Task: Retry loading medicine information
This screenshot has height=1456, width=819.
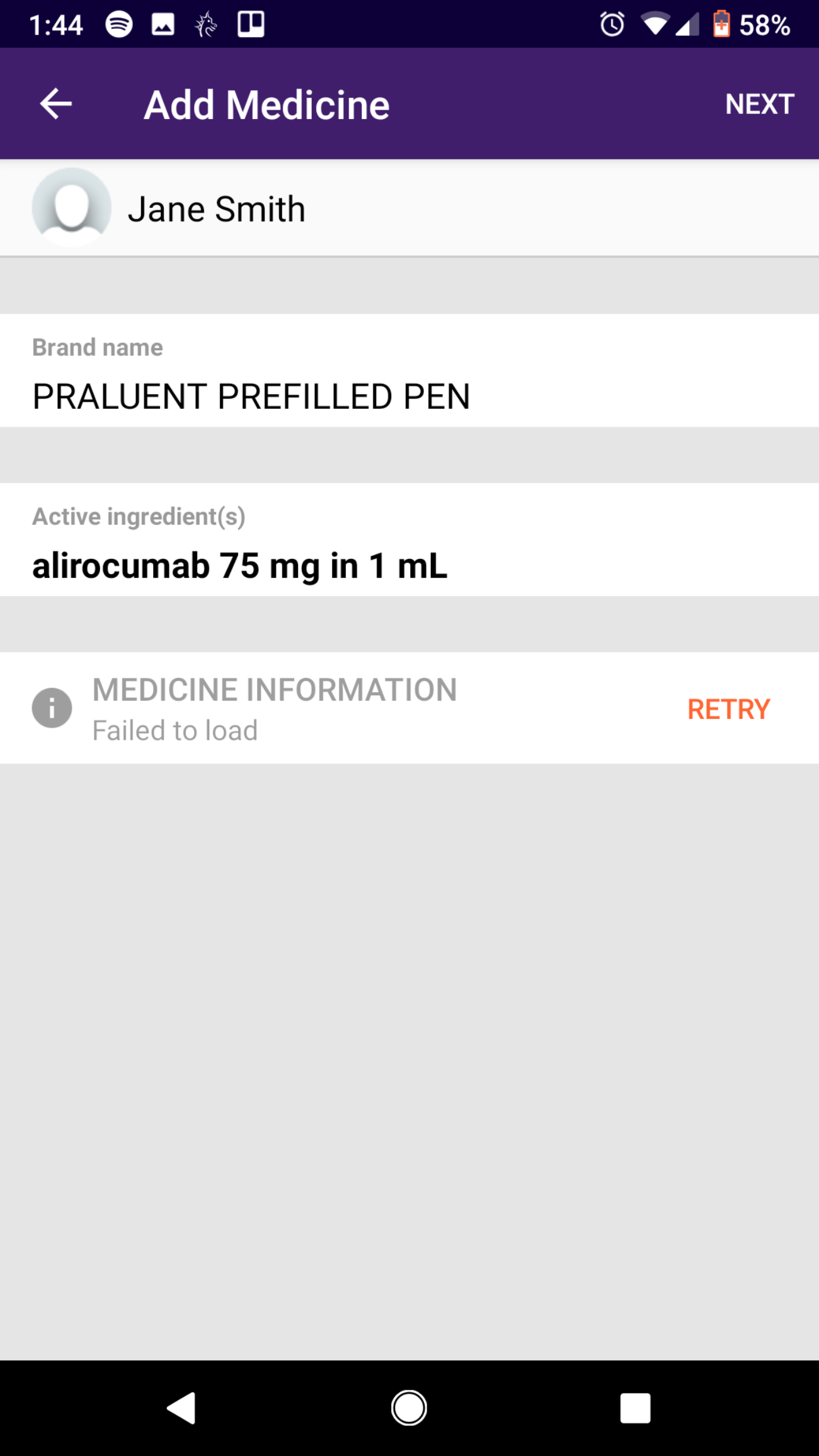Action: pos(728,709)
